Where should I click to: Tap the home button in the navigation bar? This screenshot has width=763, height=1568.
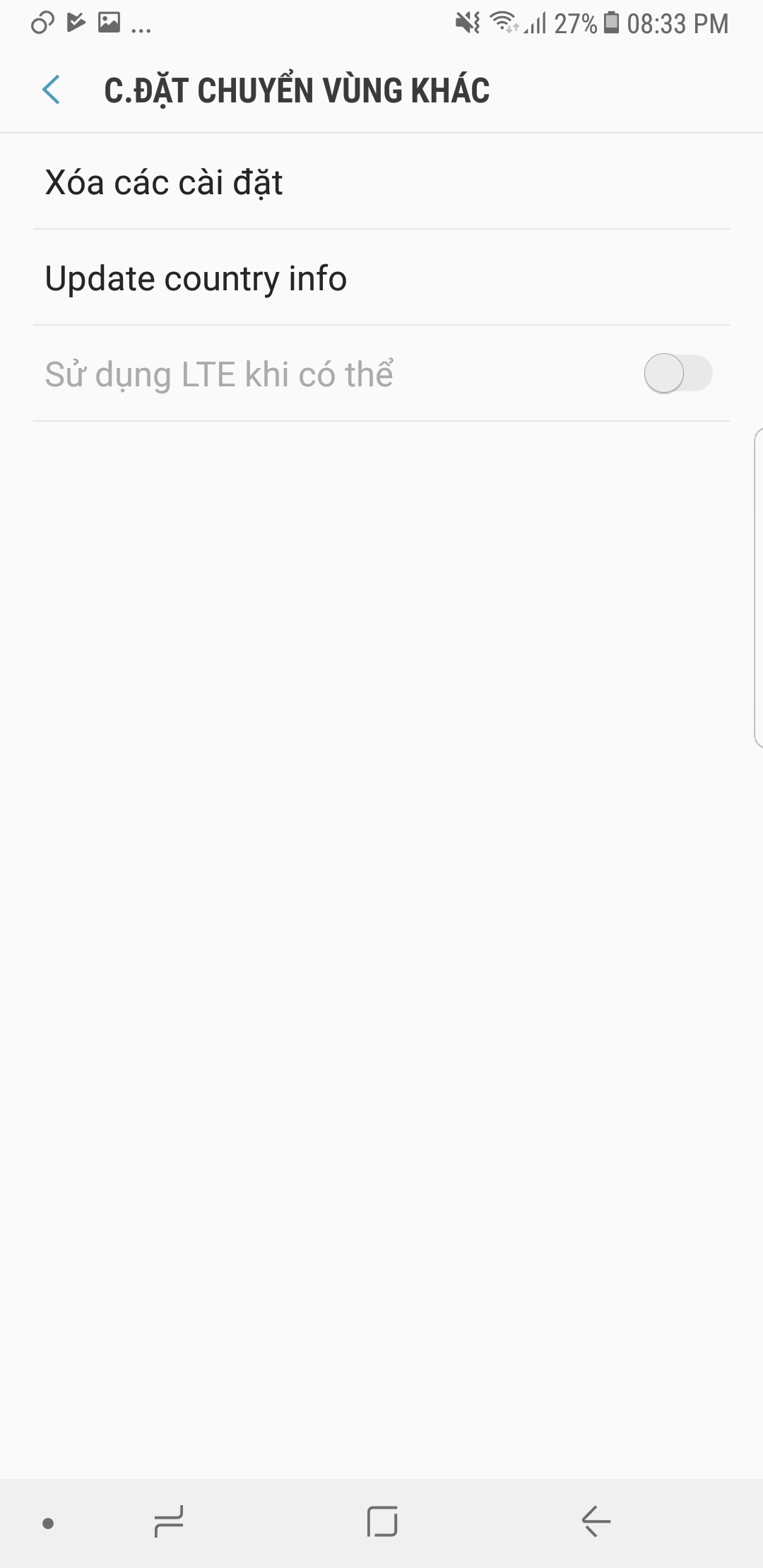pyautogui.click(x=382, y=1522)
